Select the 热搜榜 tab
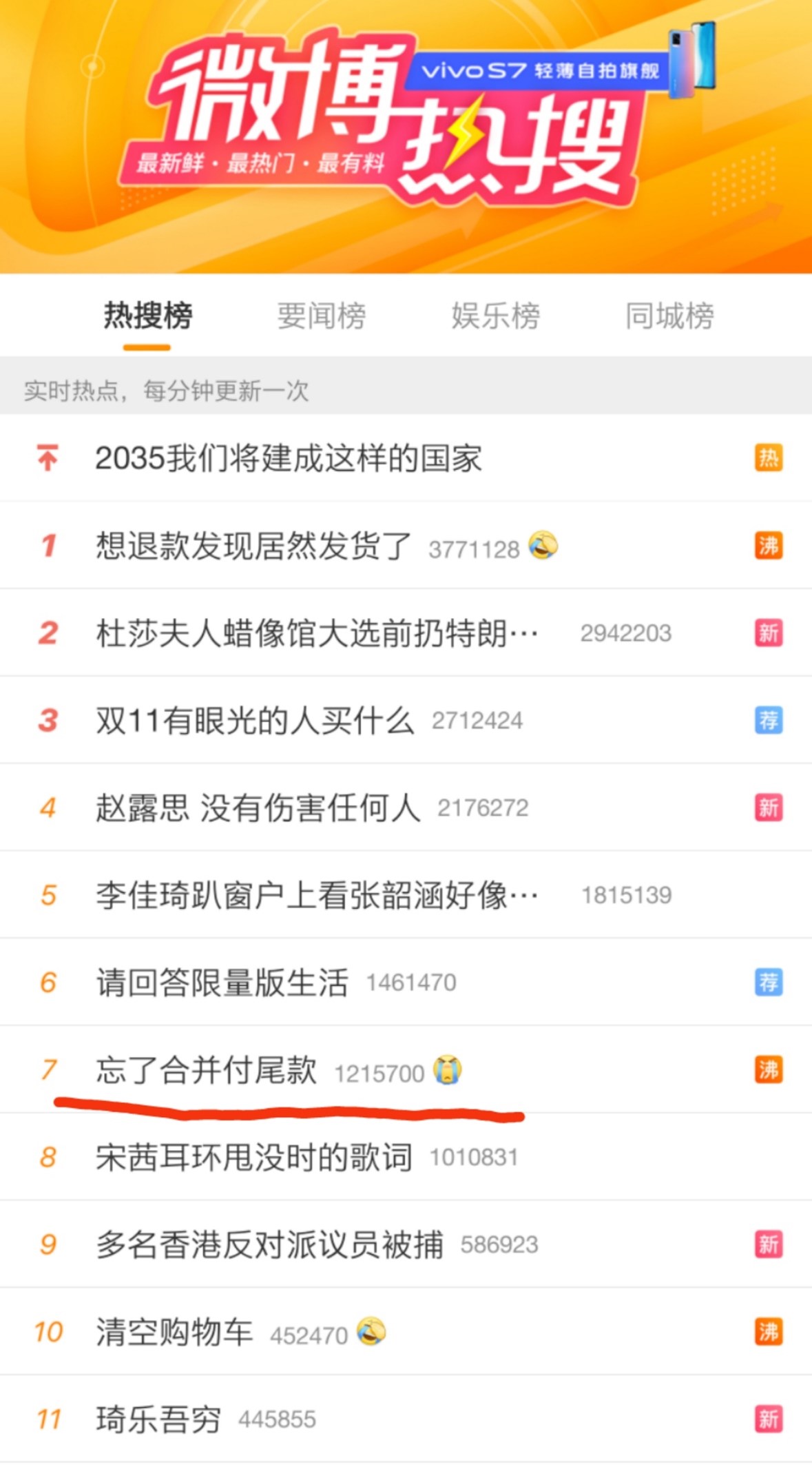Image resolution: width=812 pixels, height=1469 pixels. point(147,316)
